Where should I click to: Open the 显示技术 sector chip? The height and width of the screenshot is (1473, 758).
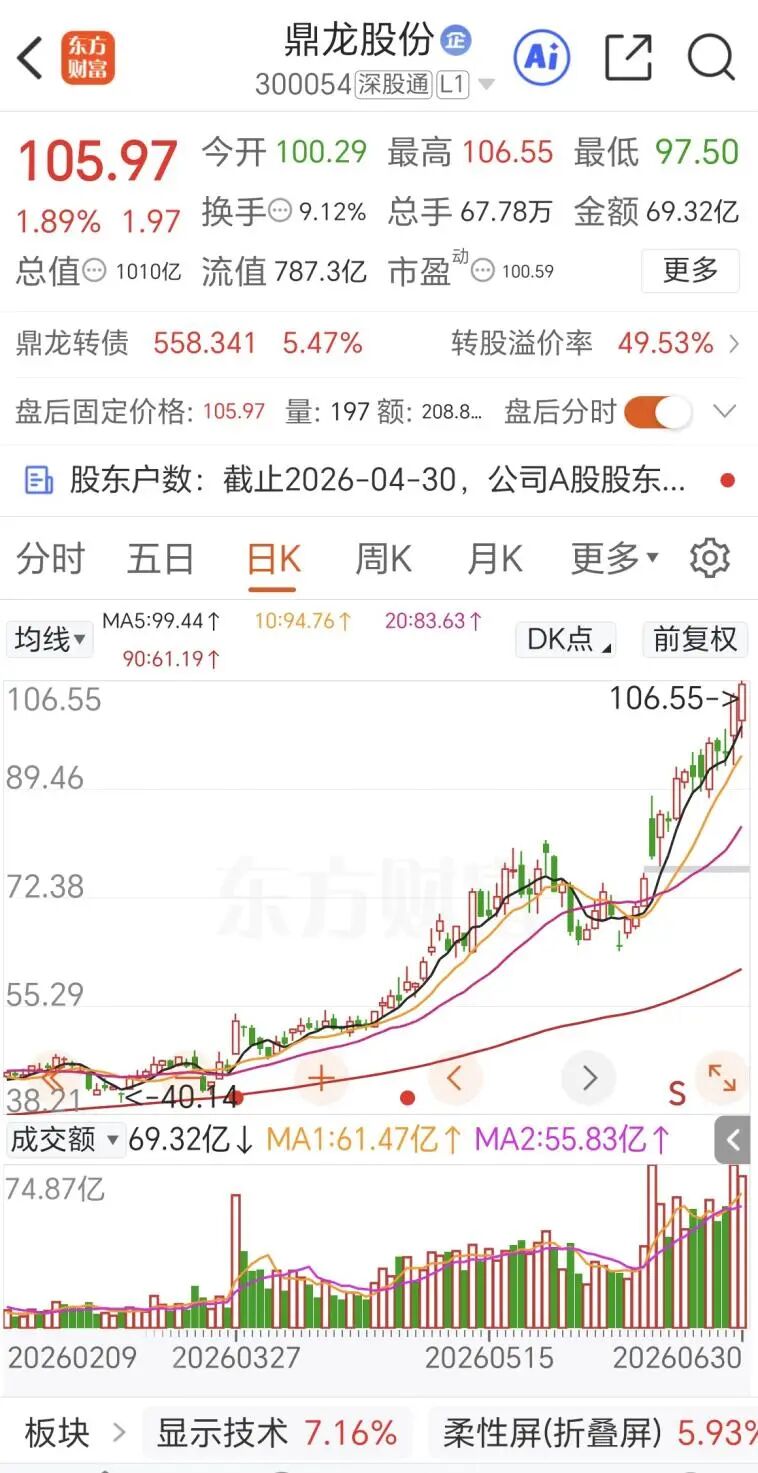point(277,1434)
